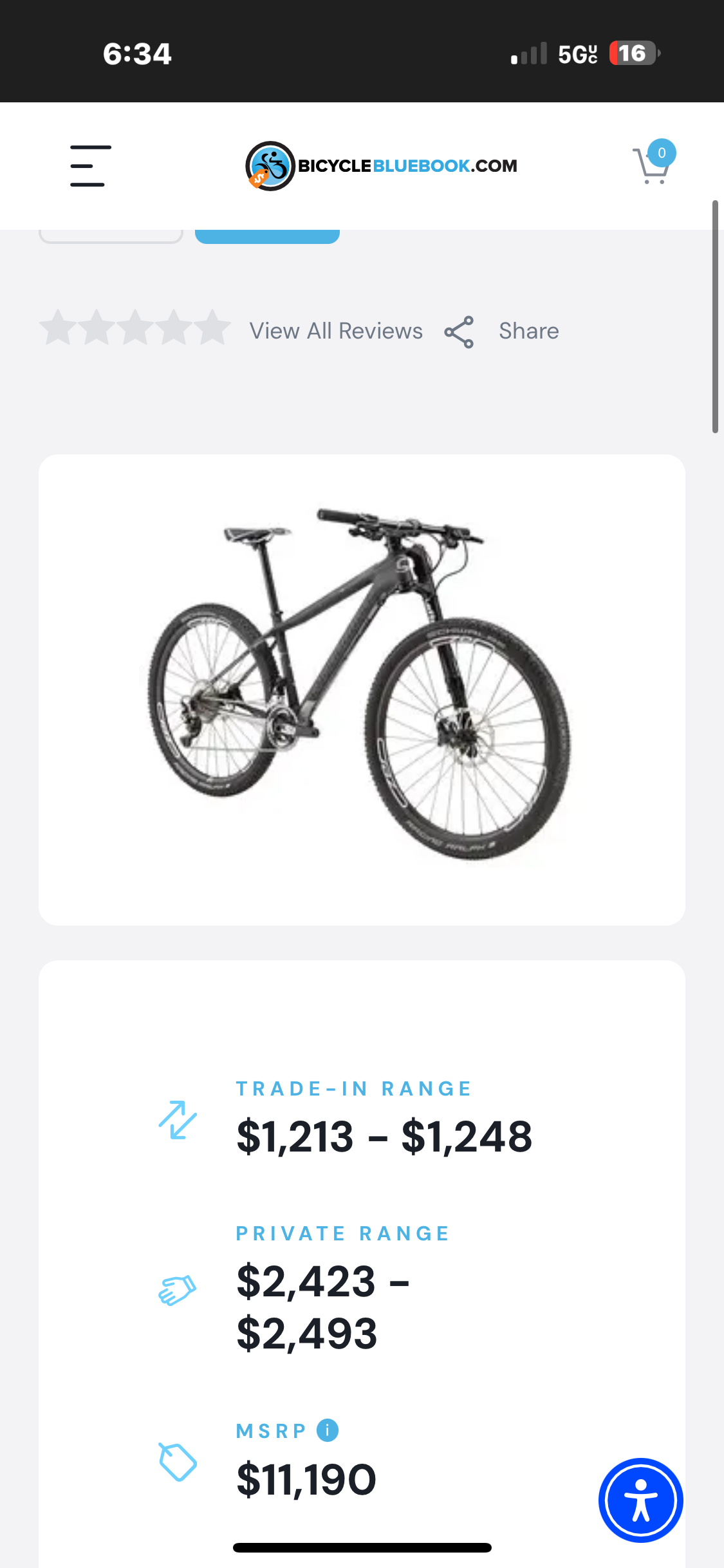
Task: Open View All Reviews
Action: 336,331
